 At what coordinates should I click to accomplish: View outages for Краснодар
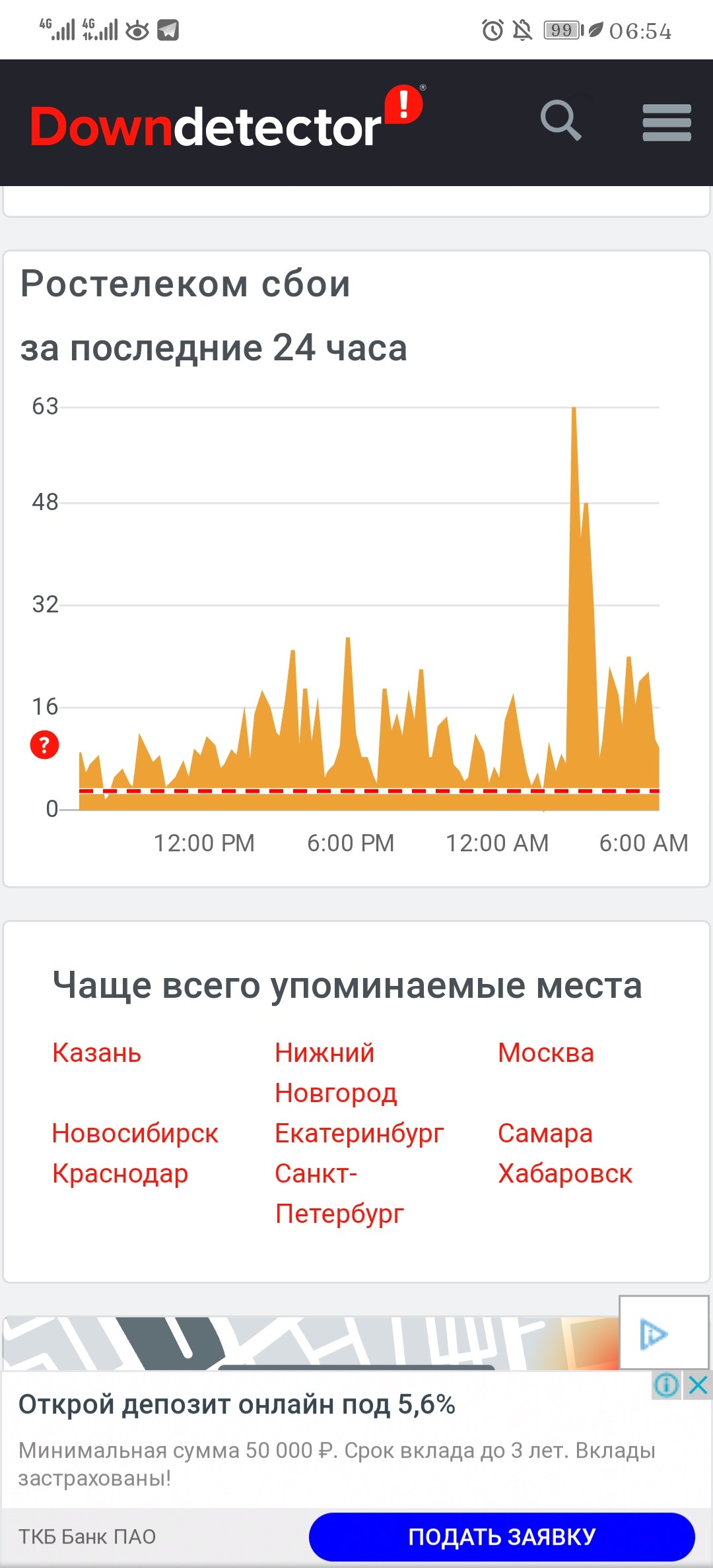click(120, 1173)
